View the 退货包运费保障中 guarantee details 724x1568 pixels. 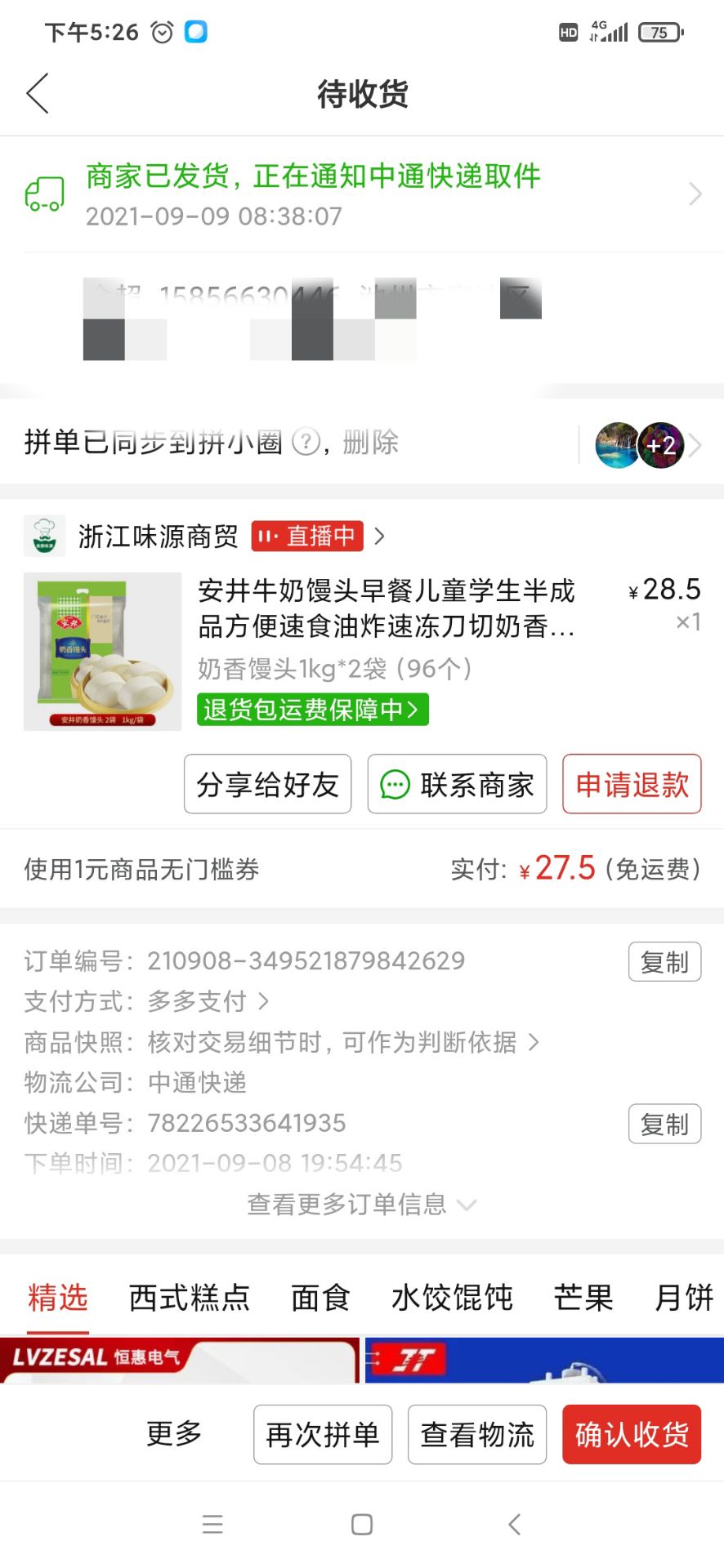(312, 709)
